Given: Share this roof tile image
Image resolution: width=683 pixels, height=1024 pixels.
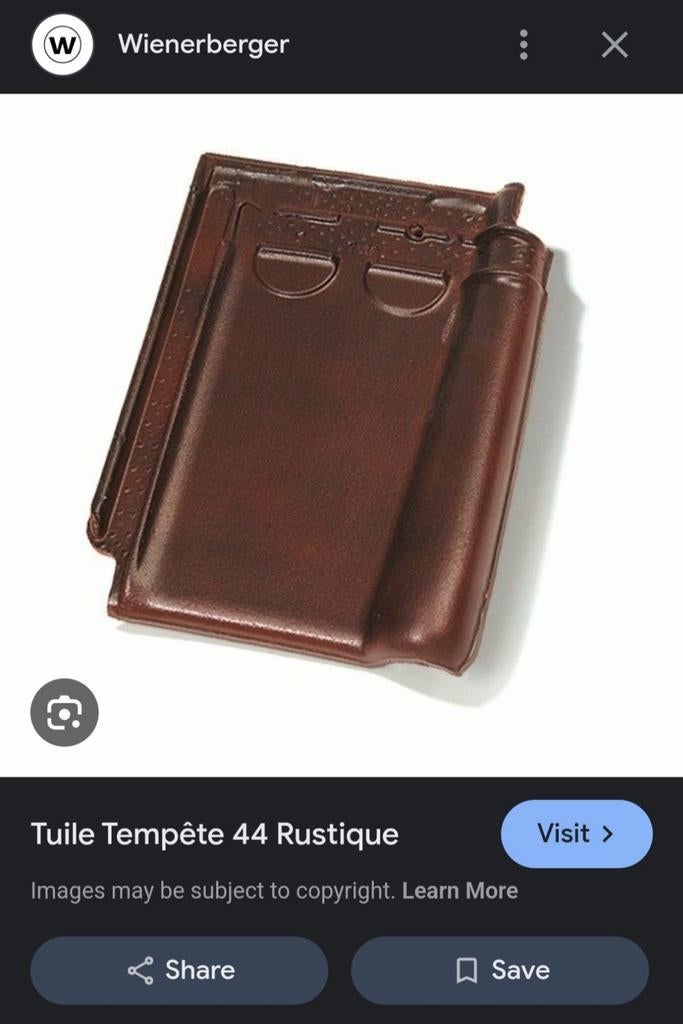Looking at the screenshot, I should pos(180,969).
